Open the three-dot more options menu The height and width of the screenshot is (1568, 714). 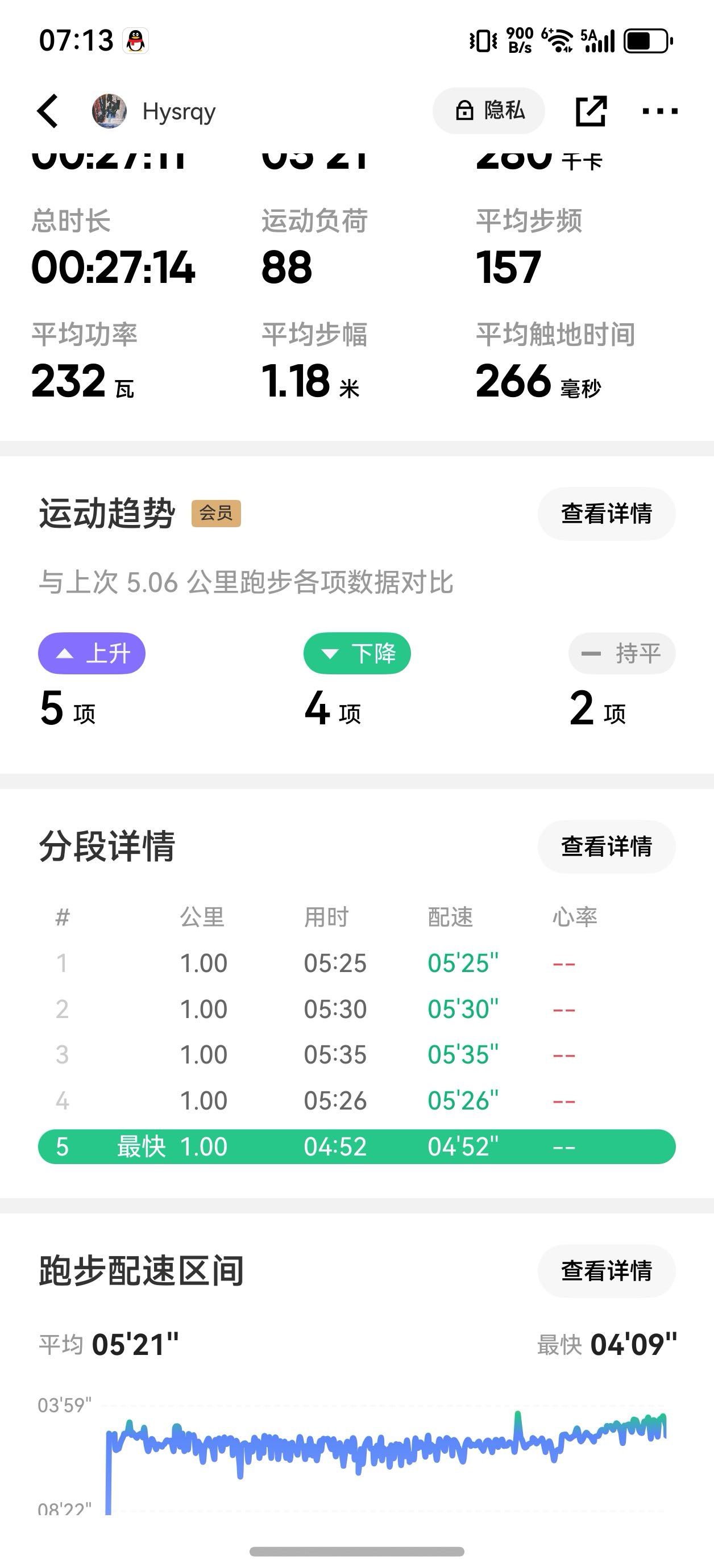coord(661,111)
